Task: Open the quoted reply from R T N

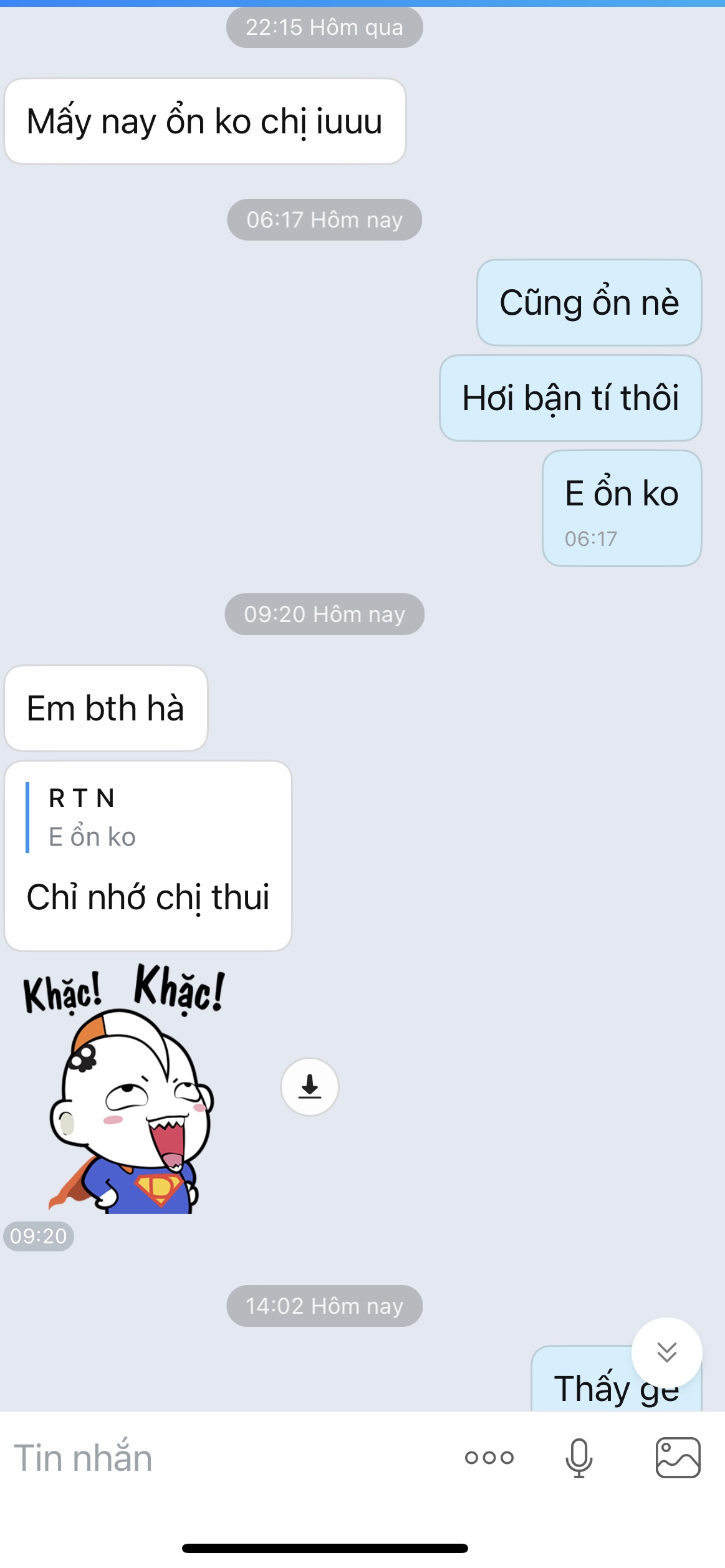Action: coord(92,817)
